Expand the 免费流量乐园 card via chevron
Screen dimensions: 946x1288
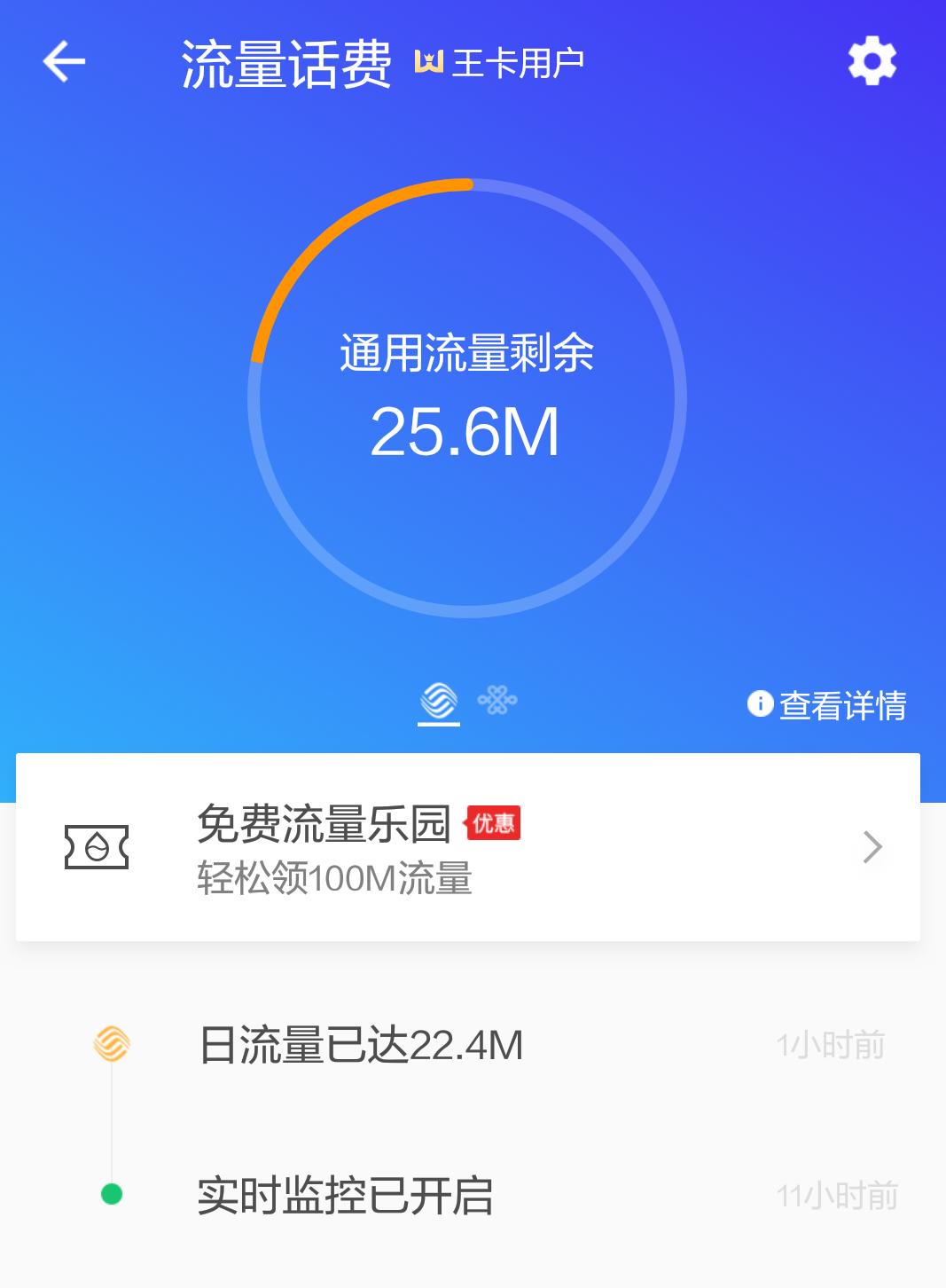tap(872, 847)
